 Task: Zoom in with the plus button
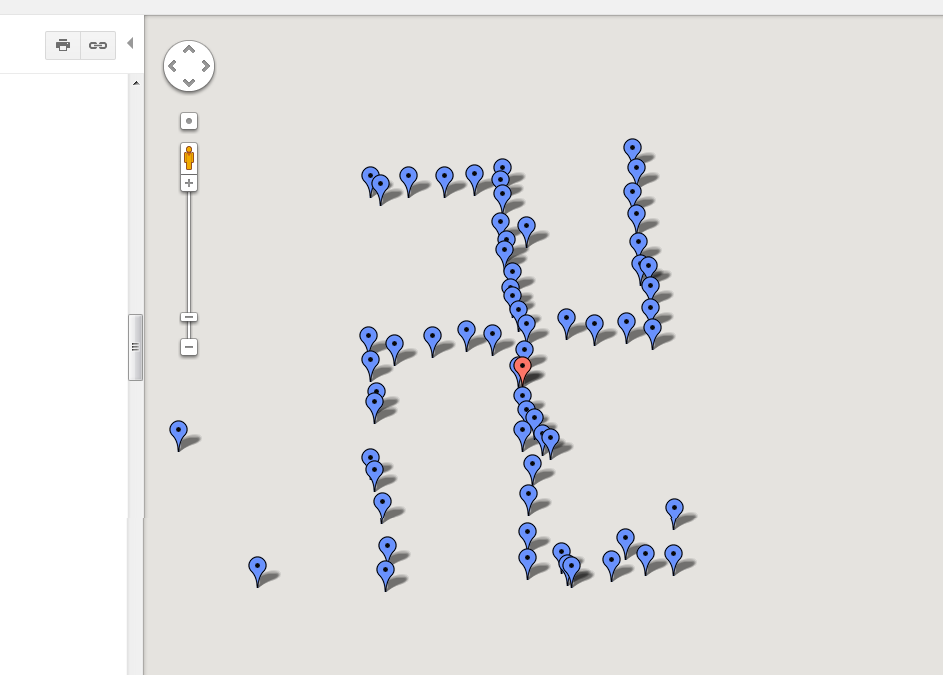[189, 183]
